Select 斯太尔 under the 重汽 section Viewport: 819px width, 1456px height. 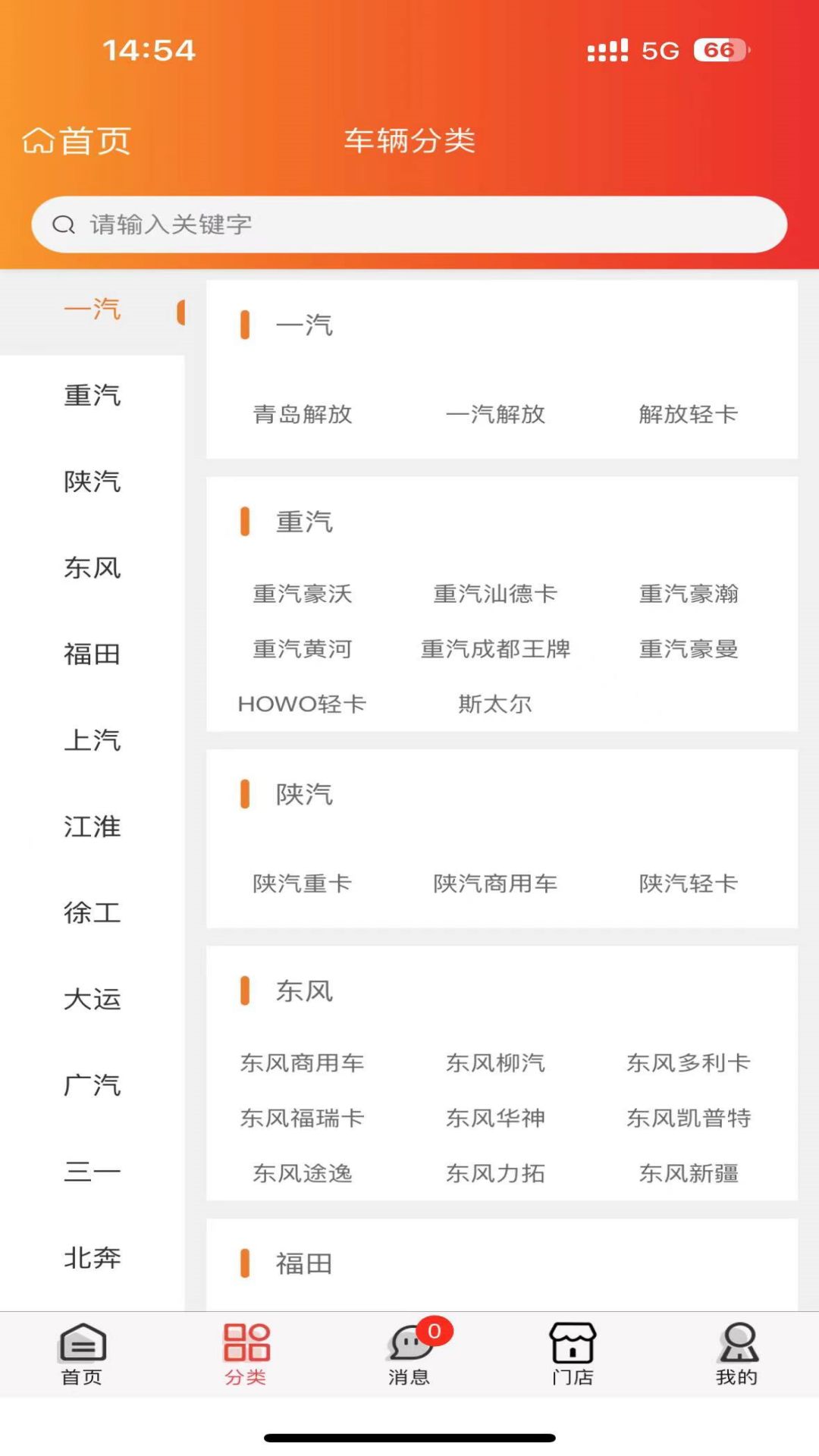coord(496,704)
